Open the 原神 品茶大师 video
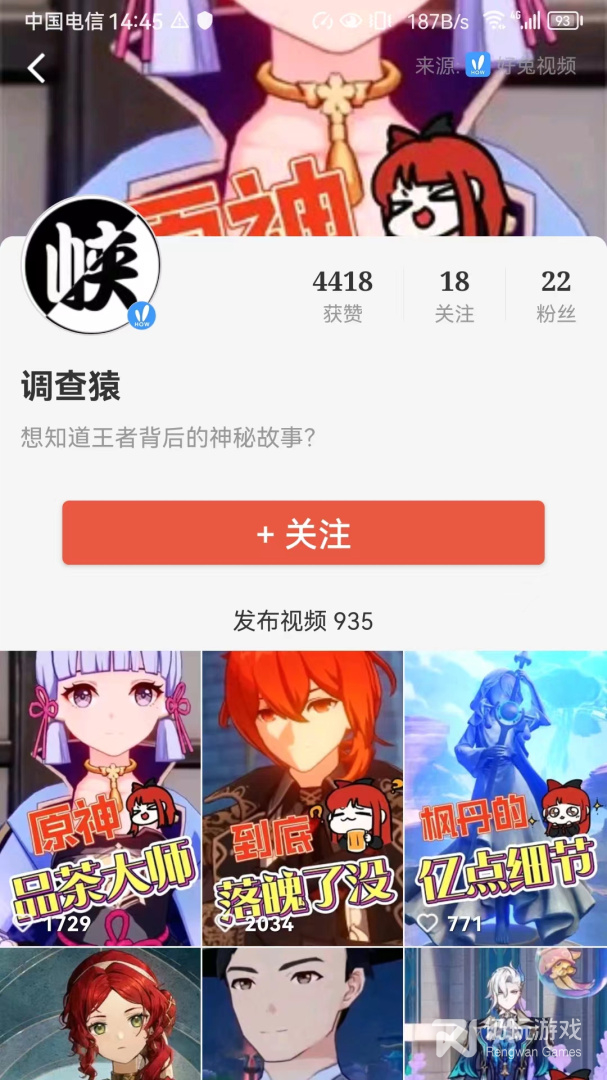Viewport: 607px width, 1080px height. coord(100,798)
